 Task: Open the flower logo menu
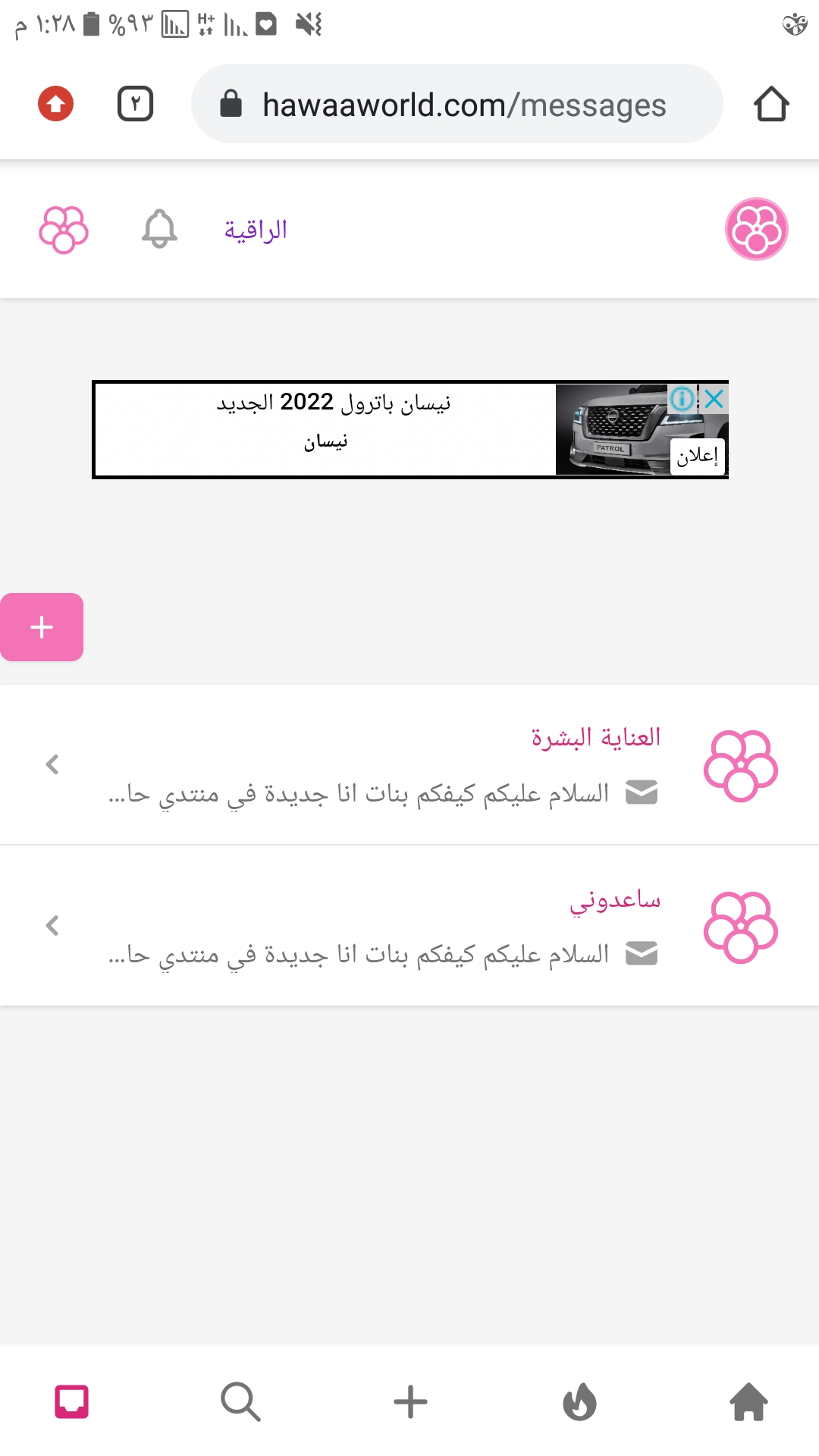[x=64, y=230]
